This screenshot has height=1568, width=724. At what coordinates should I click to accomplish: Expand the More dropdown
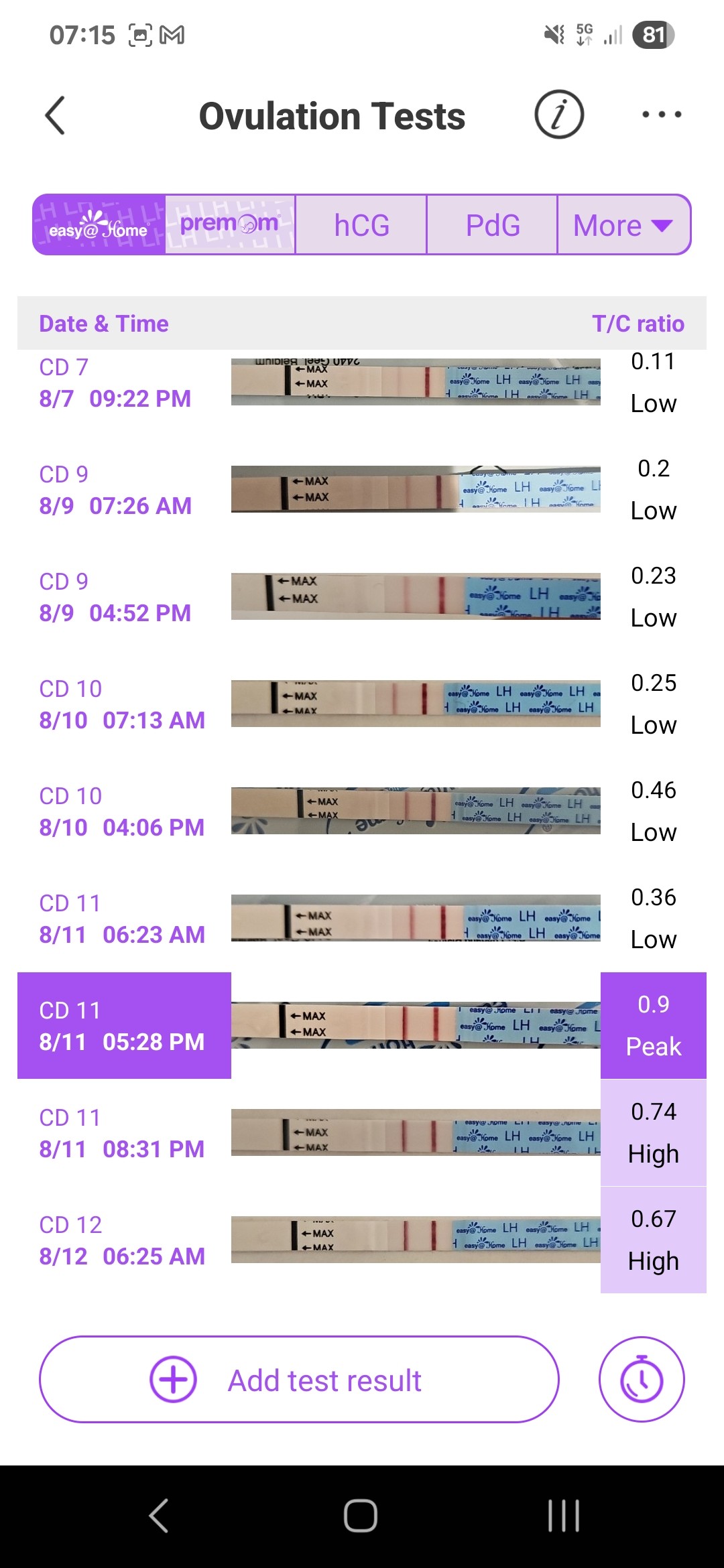click(623, 225)
